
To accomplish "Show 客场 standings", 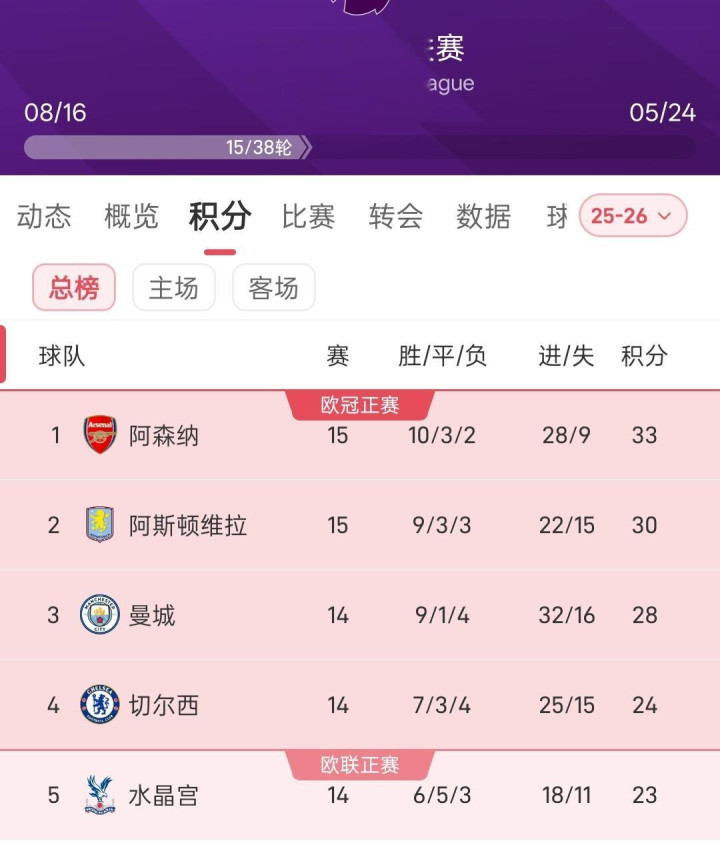I will (273, 288).
